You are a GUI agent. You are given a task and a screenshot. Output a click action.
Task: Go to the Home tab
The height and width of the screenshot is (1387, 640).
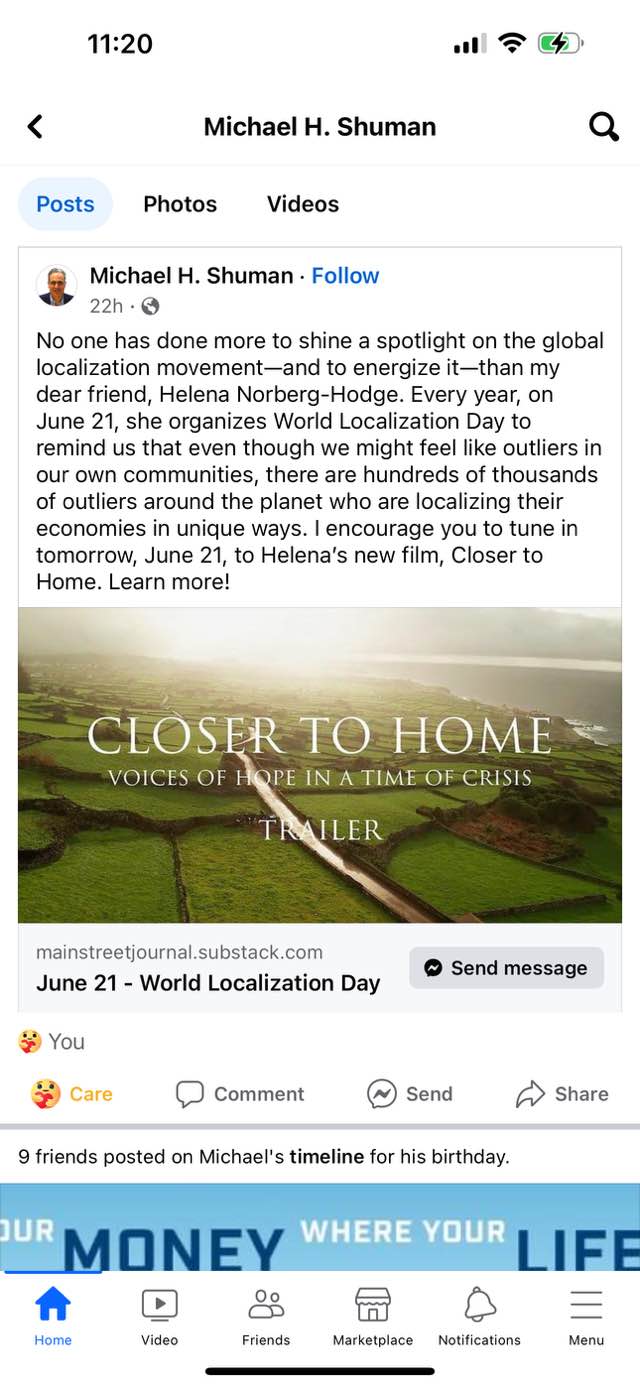click(53, 1315)
